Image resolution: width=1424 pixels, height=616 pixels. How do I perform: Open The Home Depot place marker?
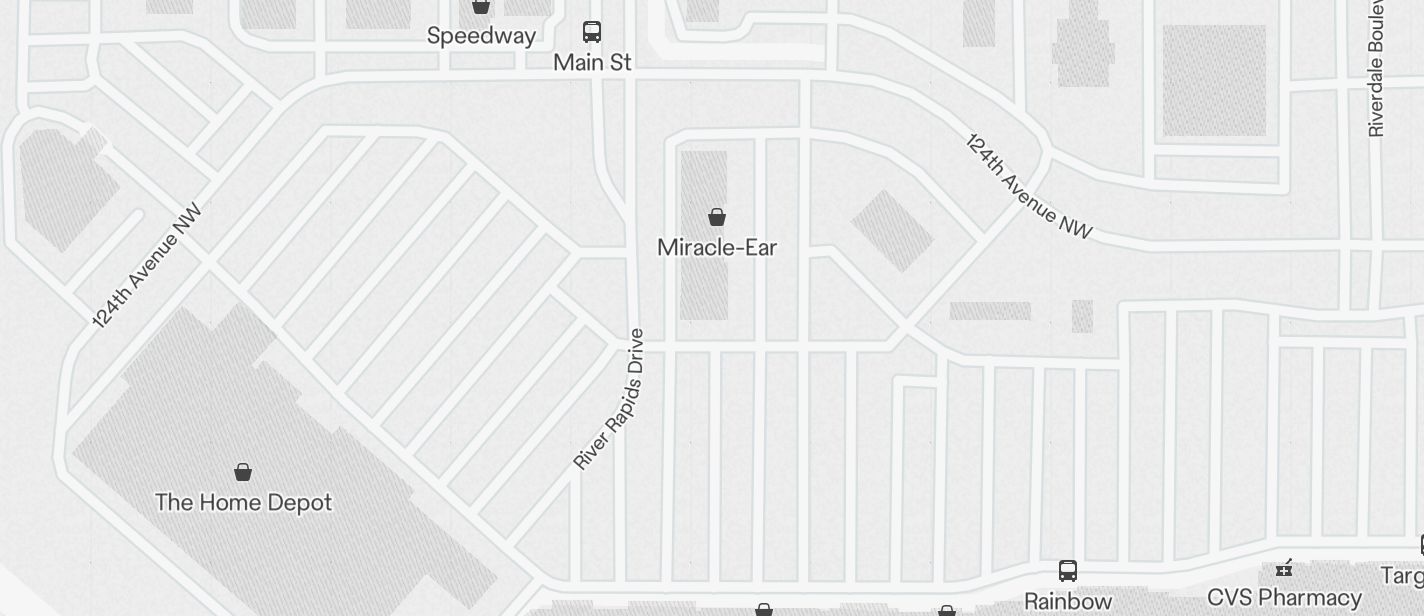click(x=242, y=472)
